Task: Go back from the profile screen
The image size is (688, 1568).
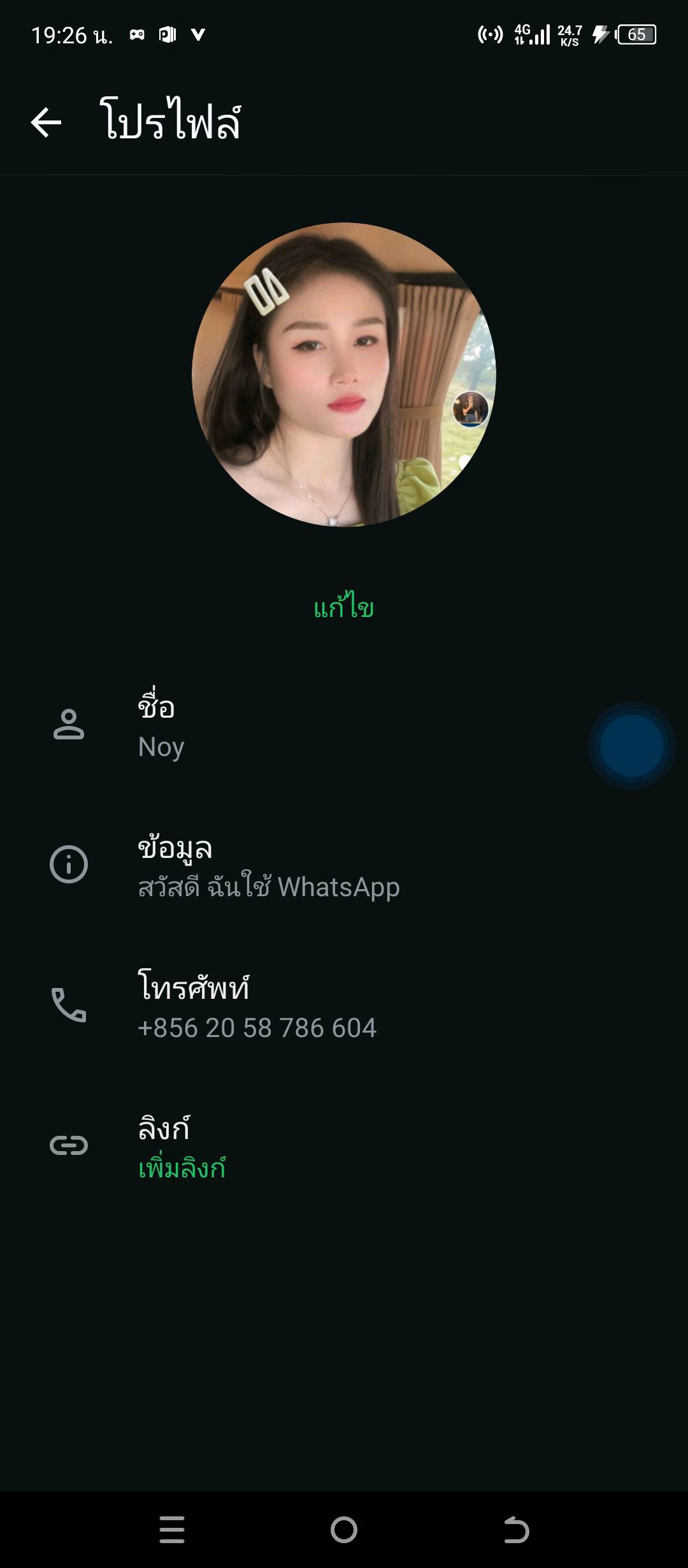Action: coord(46,122)
